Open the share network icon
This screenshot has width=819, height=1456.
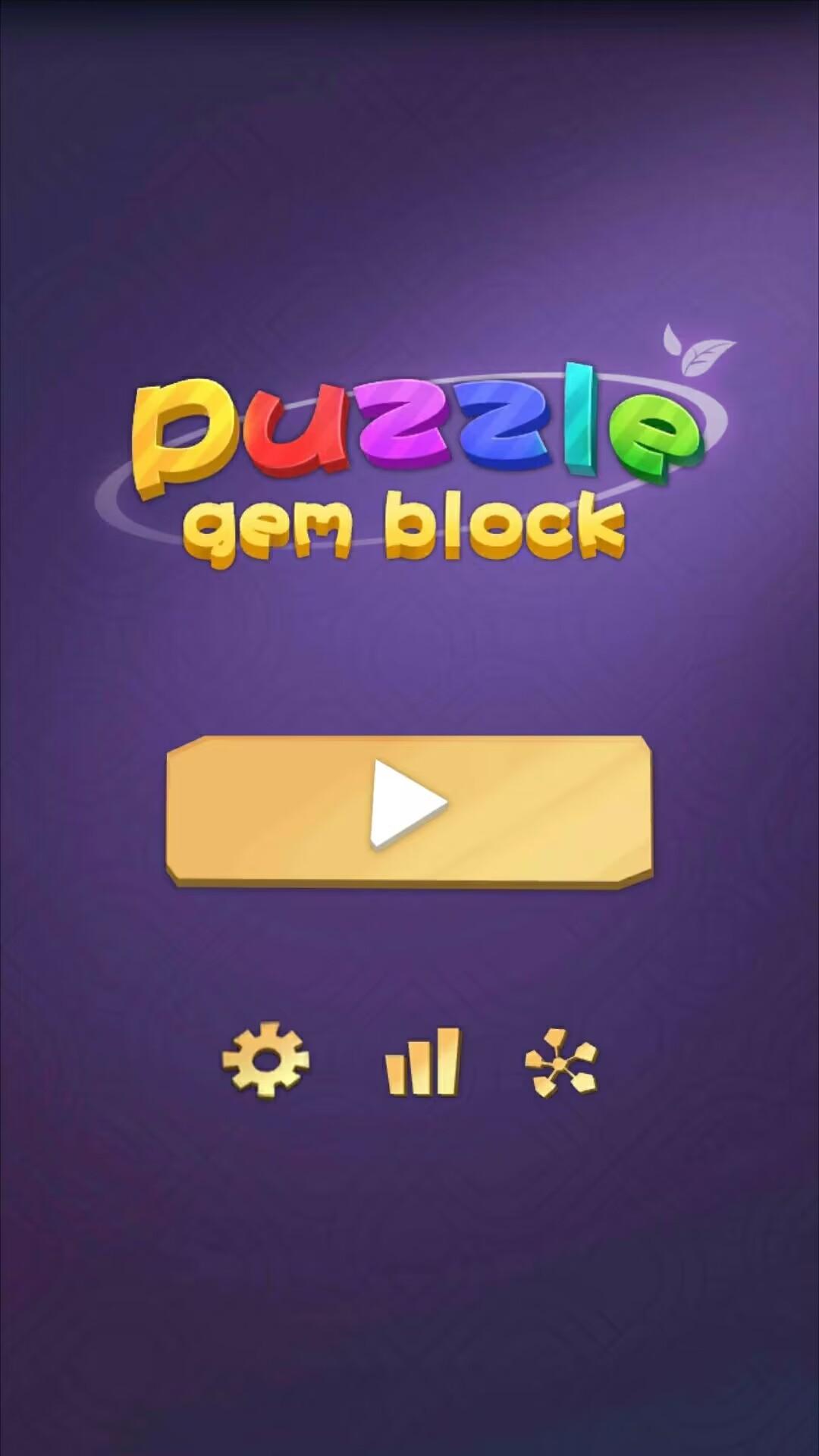point(562,1062)
